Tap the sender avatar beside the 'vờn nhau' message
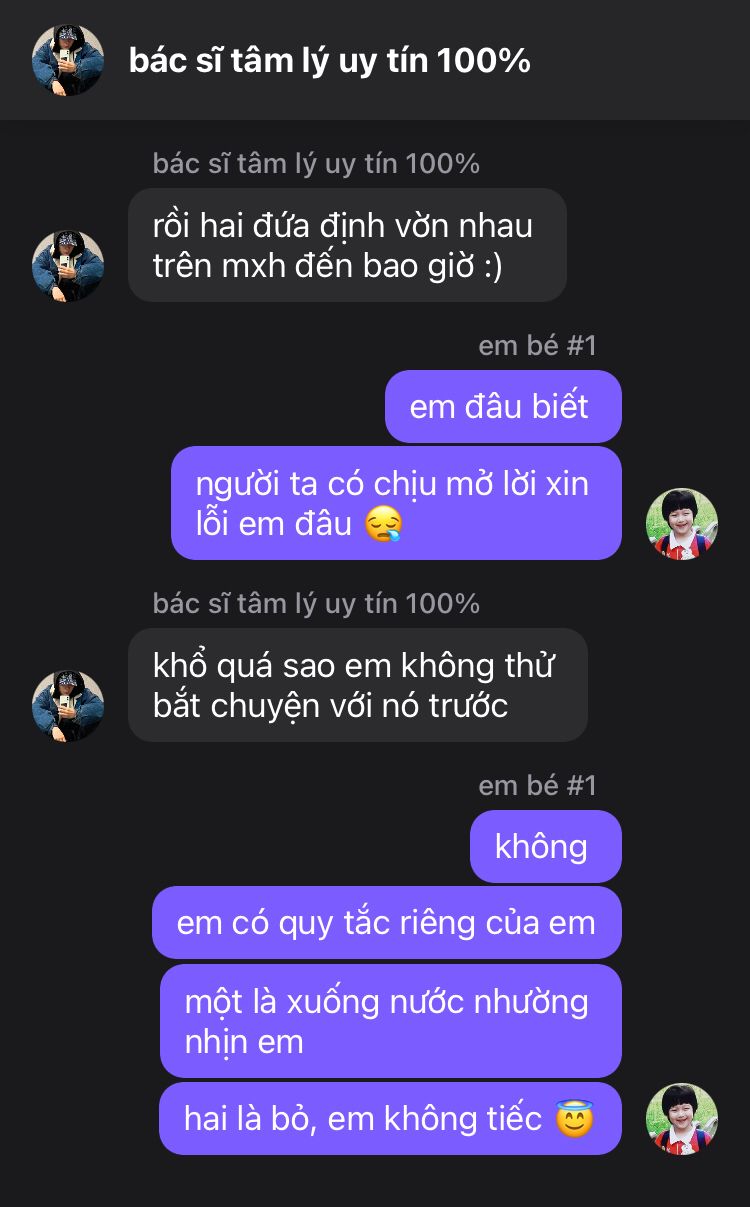 (x=68, y=266)
